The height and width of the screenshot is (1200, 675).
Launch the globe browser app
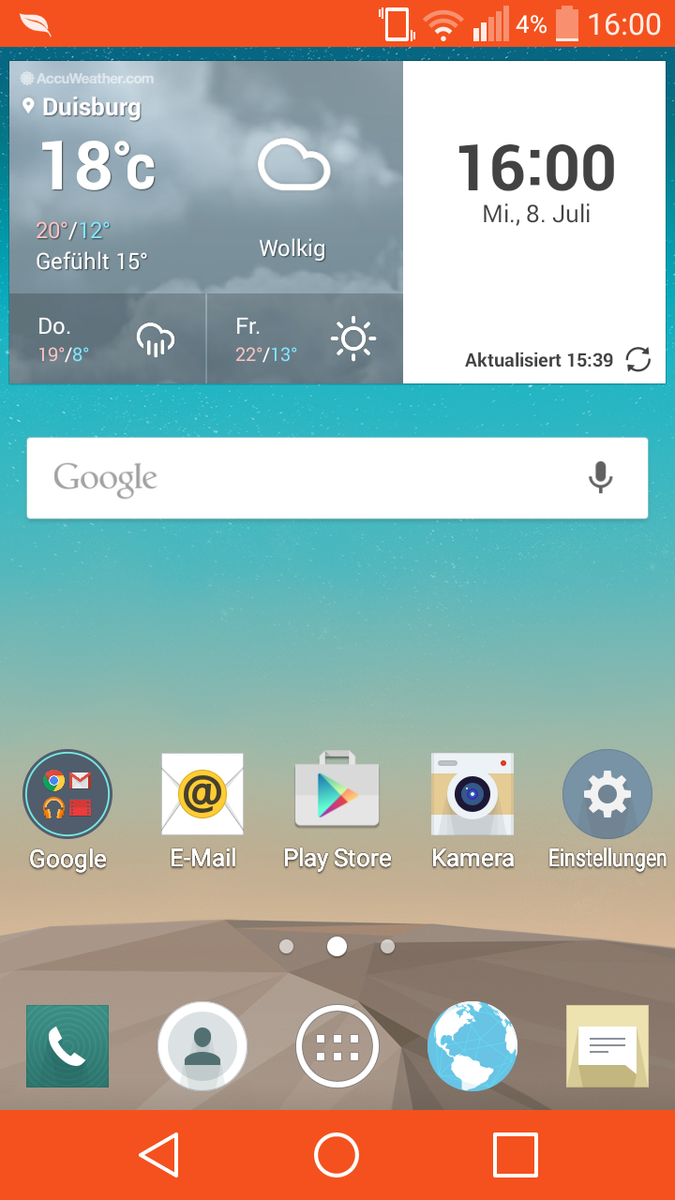point(472,1046)
